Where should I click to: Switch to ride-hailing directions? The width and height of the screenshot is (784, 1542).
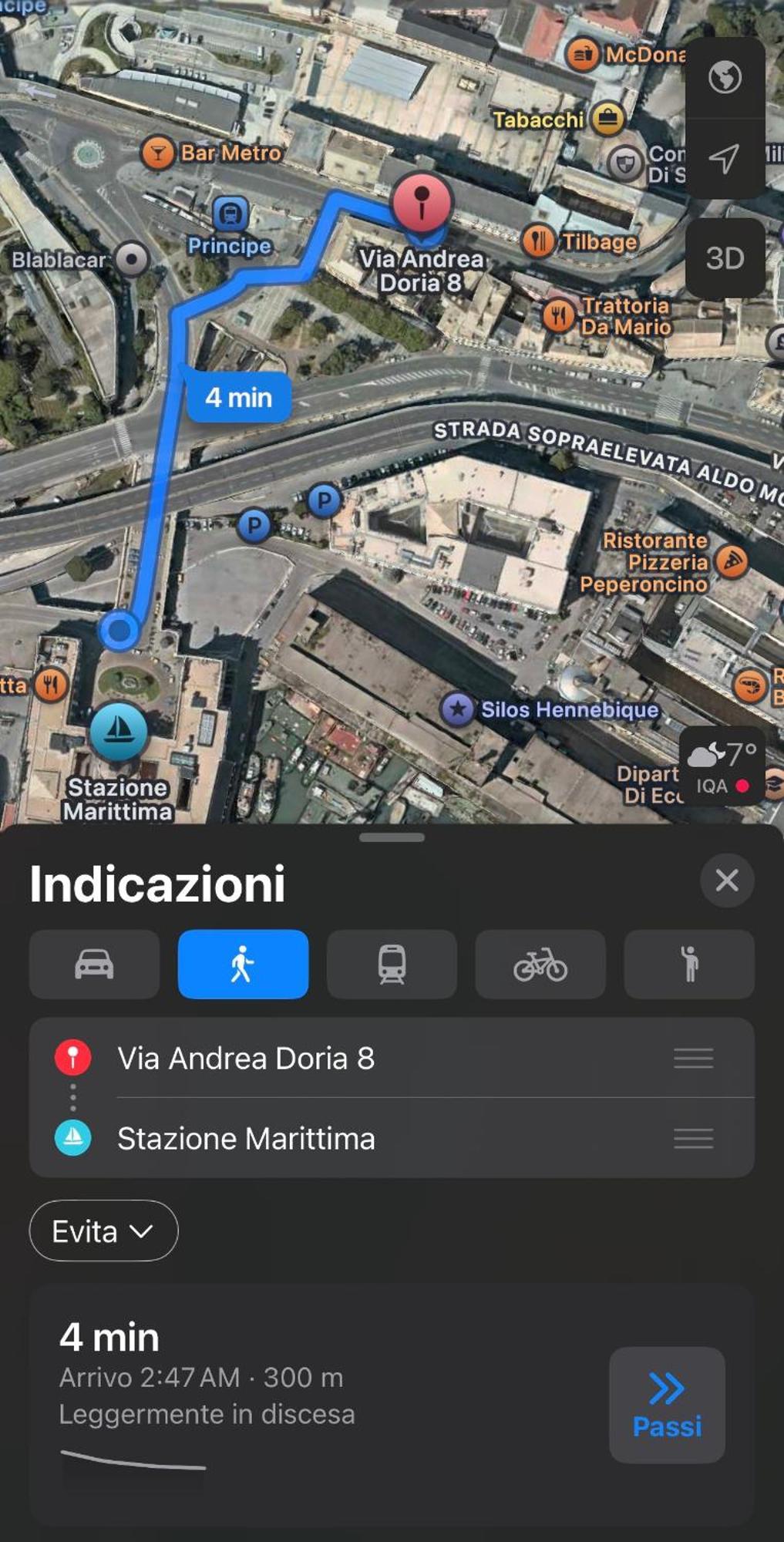688,964
